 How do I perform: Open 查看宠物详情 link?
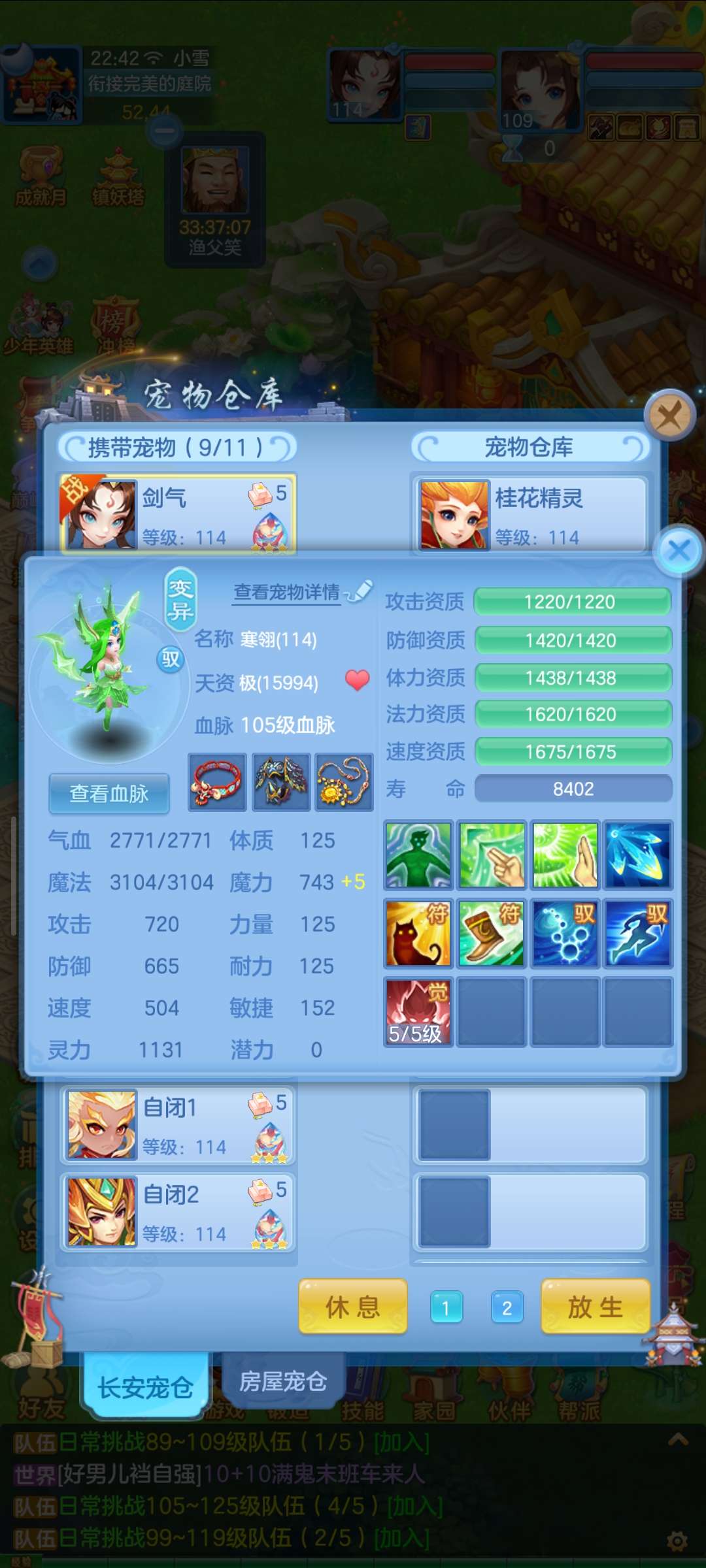point(288,592)
